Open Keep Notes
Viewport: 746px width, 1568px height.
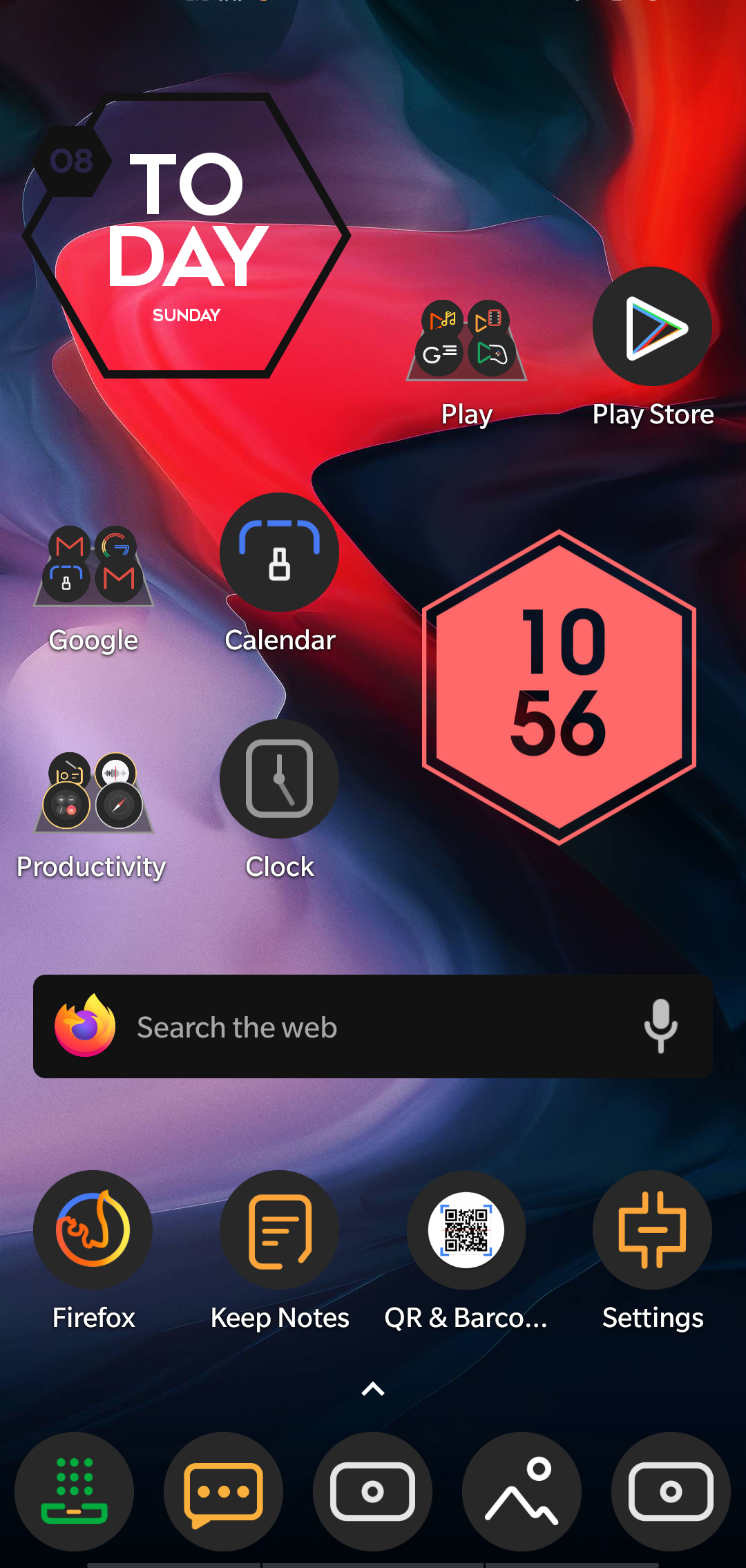click(279, 1231)
